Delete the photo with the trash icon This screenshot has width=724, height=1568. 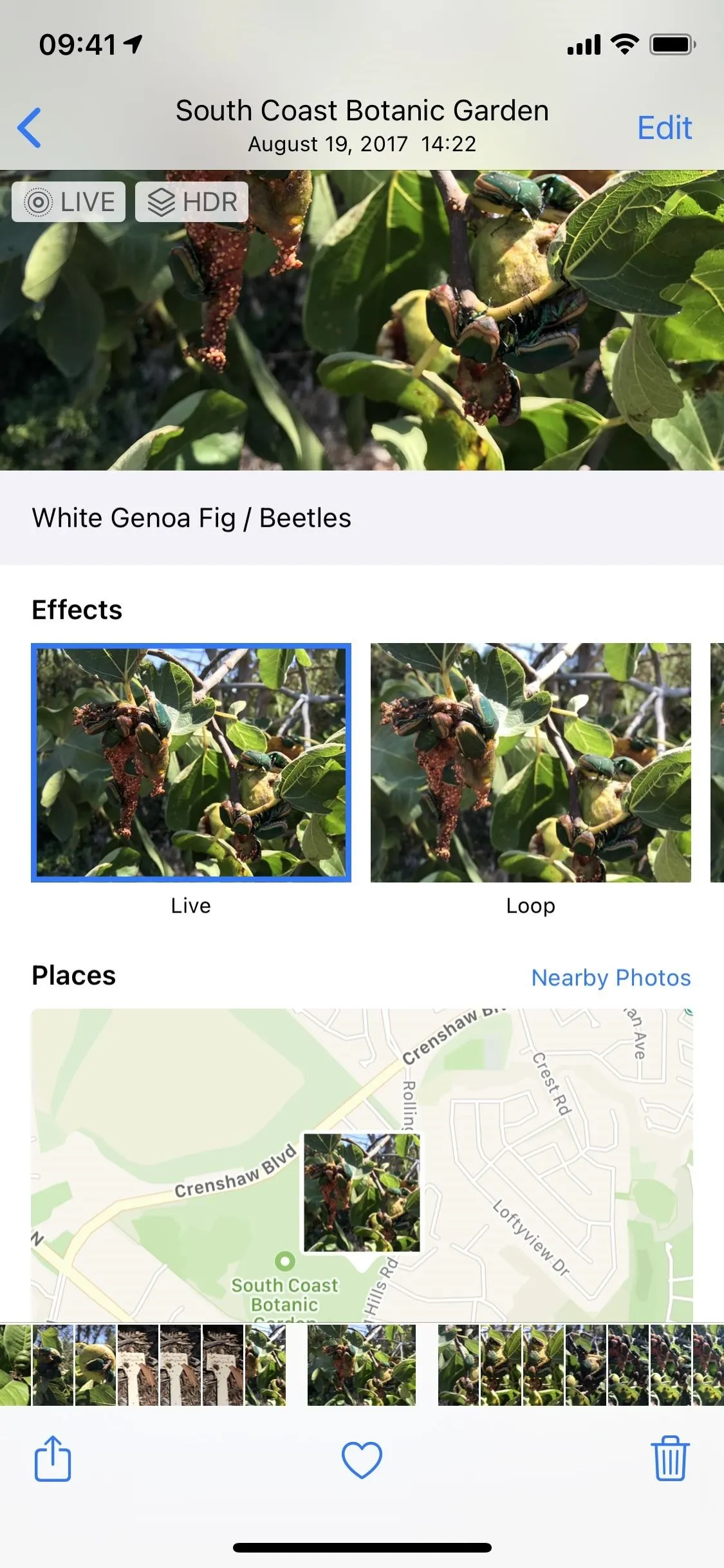(670, 1459)
